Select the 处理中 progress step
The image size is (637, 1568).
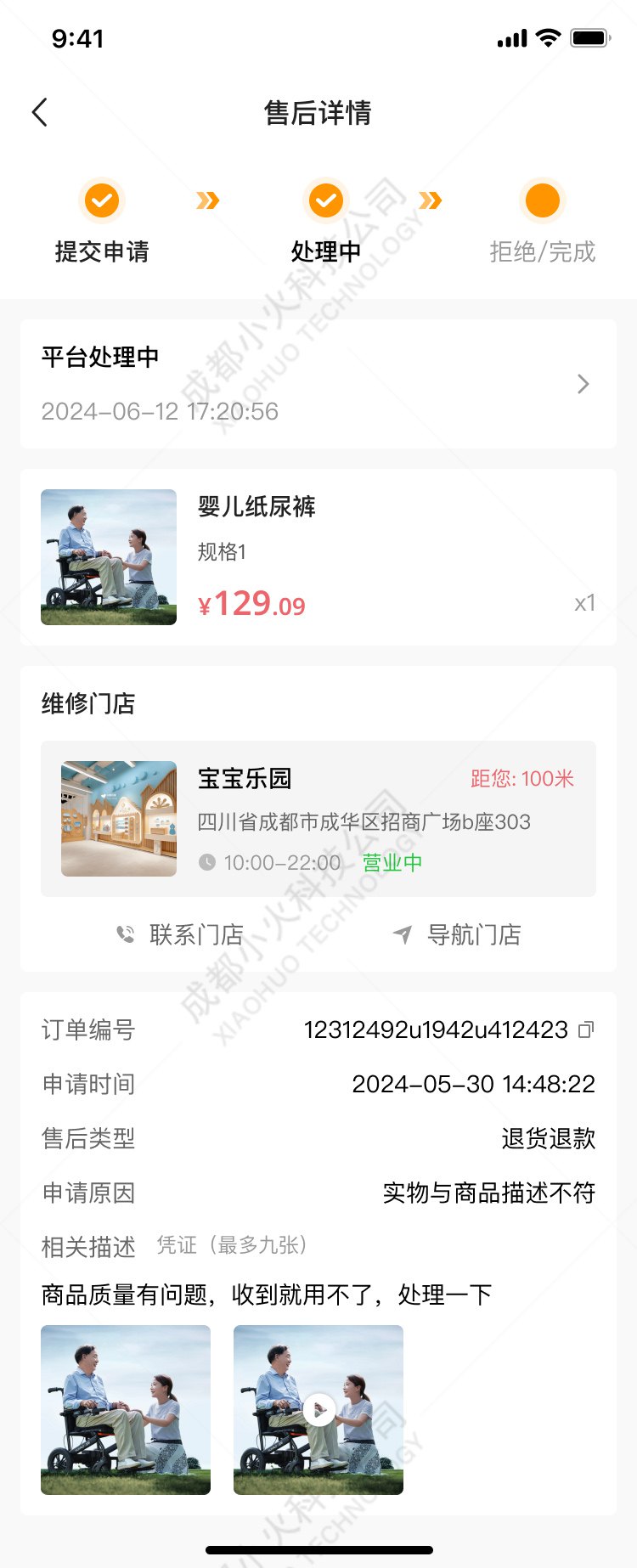point(325,251)
